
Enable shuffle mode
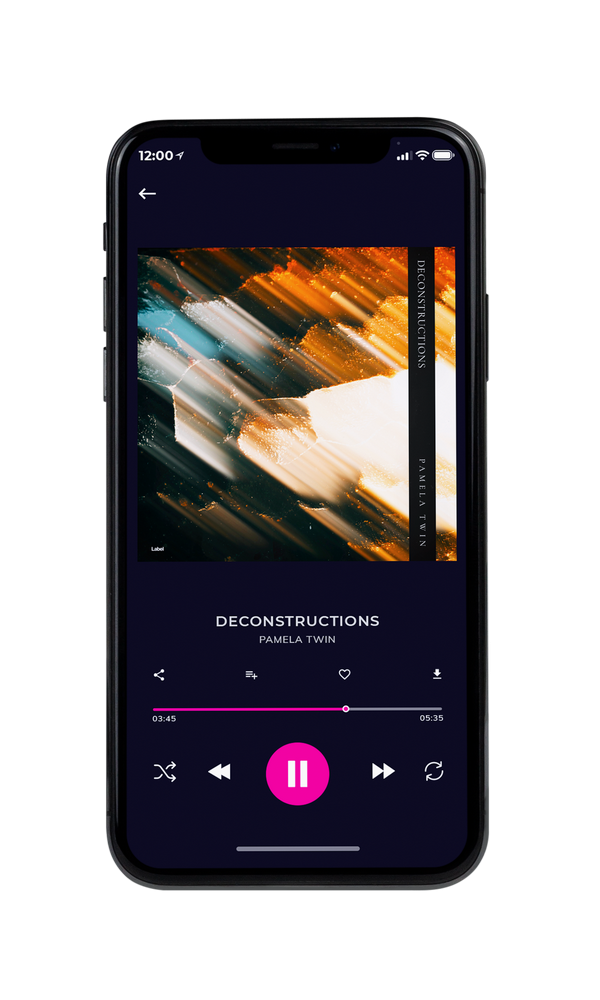[x=165, y=772]
